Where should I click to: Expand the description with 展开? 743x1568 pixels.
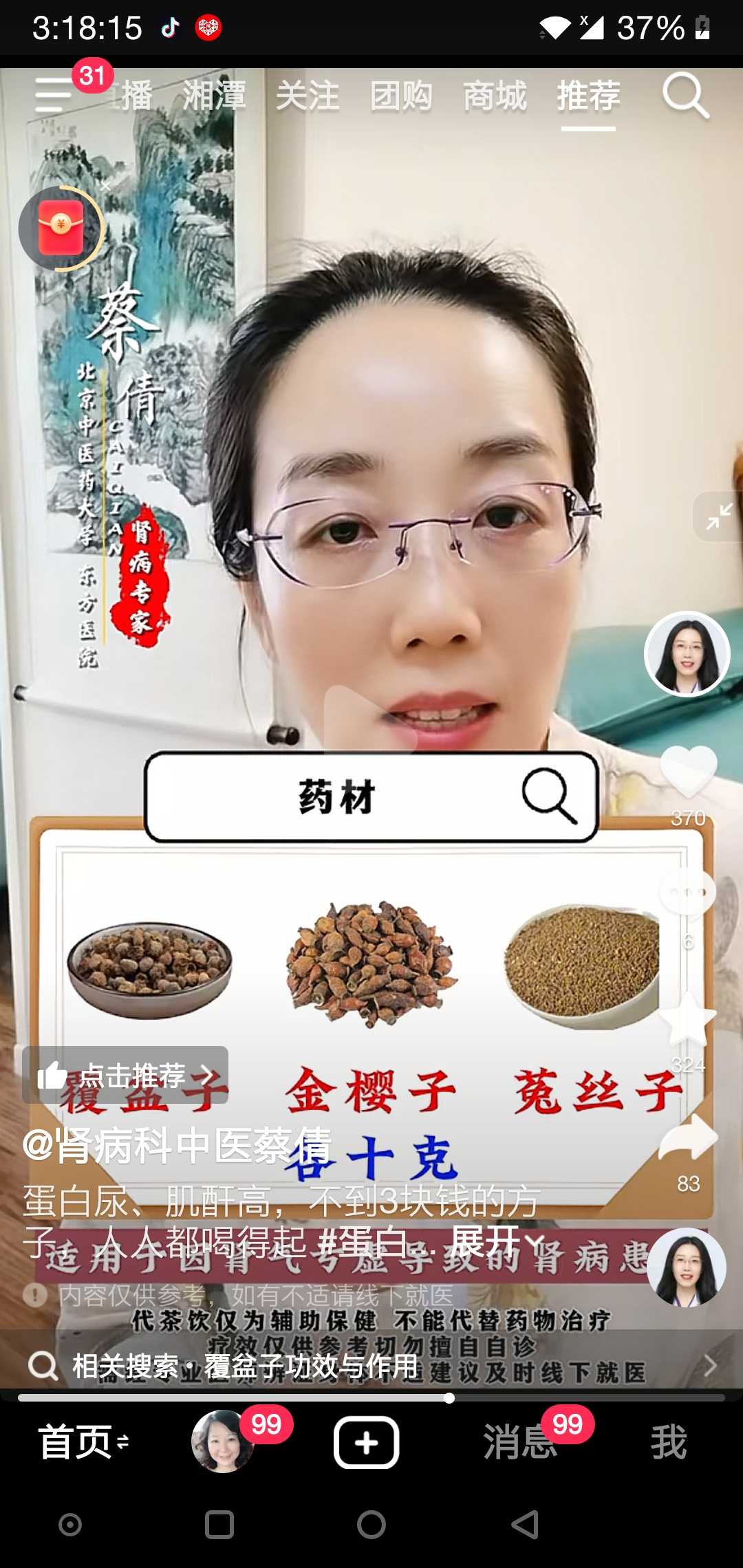[495, 1242]
